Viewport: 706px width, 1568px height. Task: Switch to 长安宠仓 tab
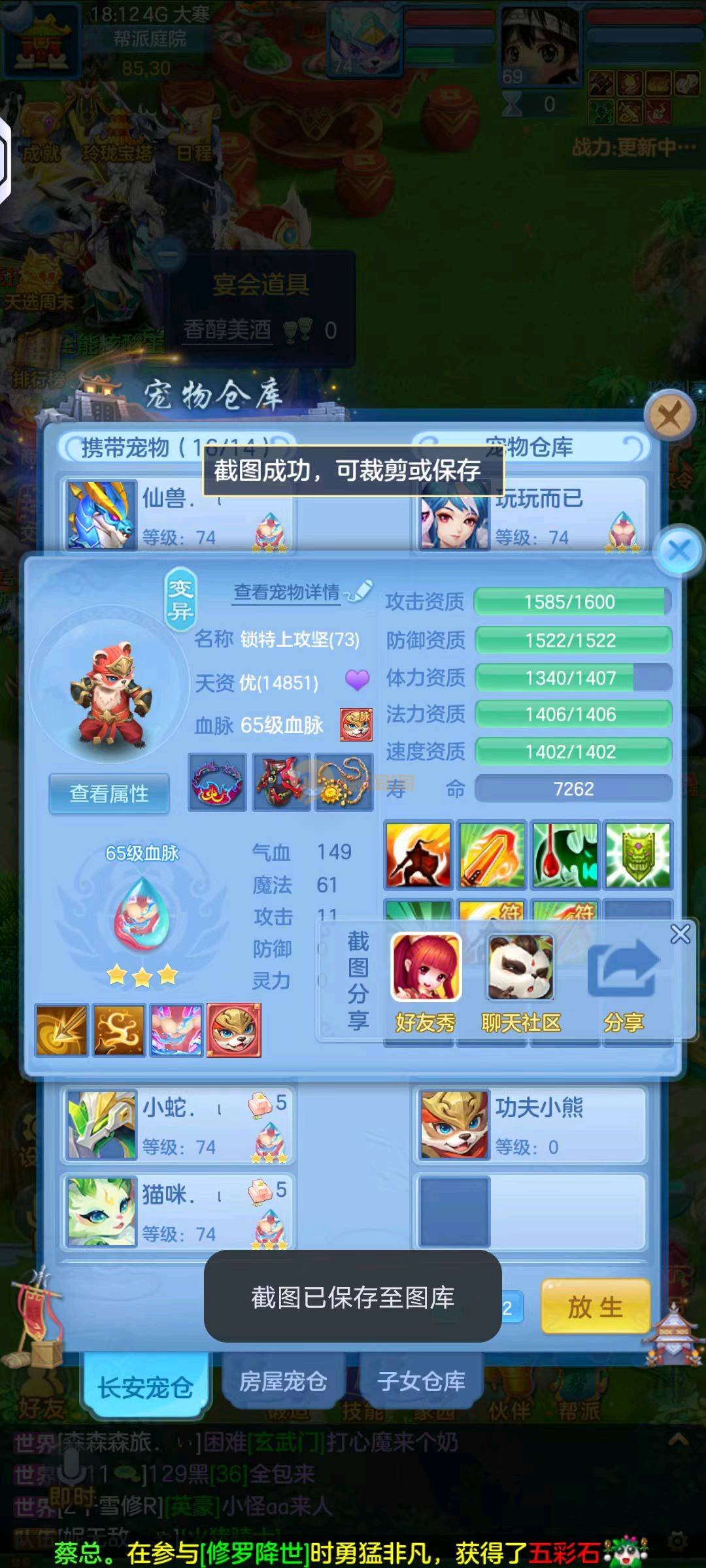(x=145, y=1386)
